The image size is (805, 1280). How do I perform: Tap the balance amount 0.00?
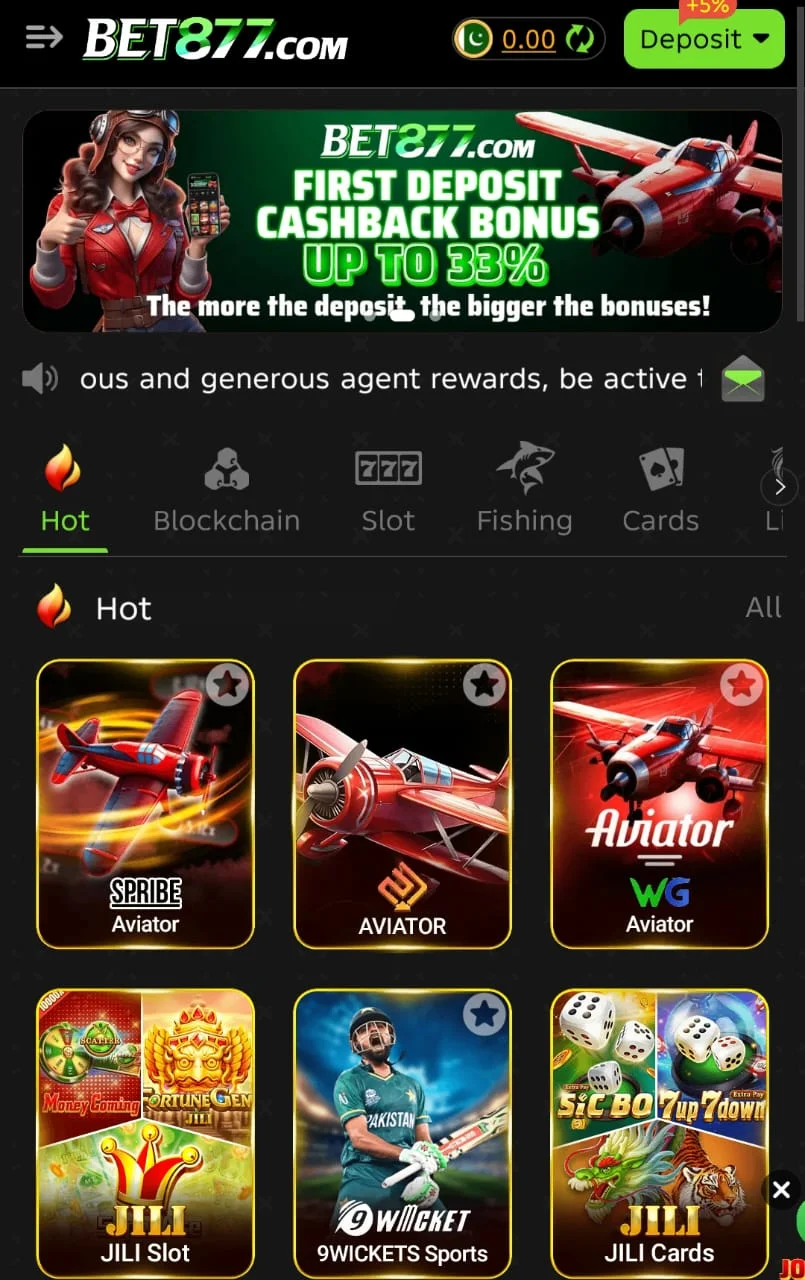[528, 39]
